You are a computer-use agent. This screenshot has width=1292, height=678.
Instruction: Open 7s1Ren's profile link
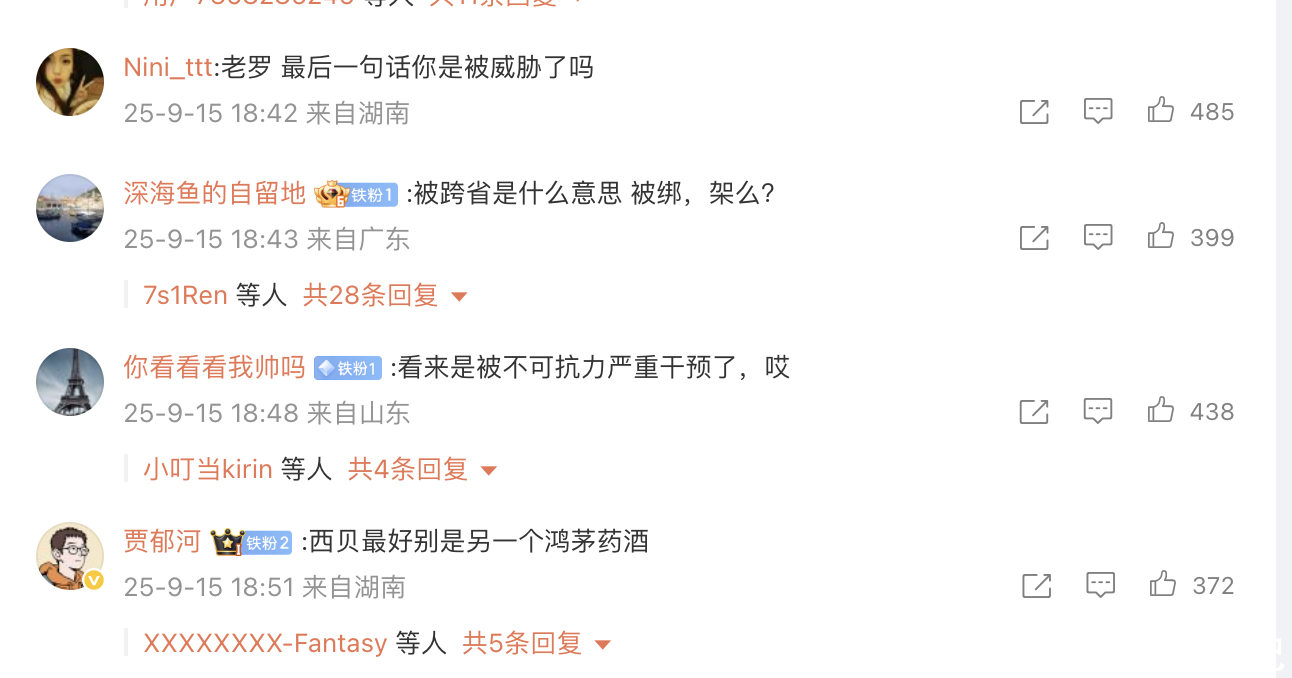pyautogui.click(x=185, y=295)
